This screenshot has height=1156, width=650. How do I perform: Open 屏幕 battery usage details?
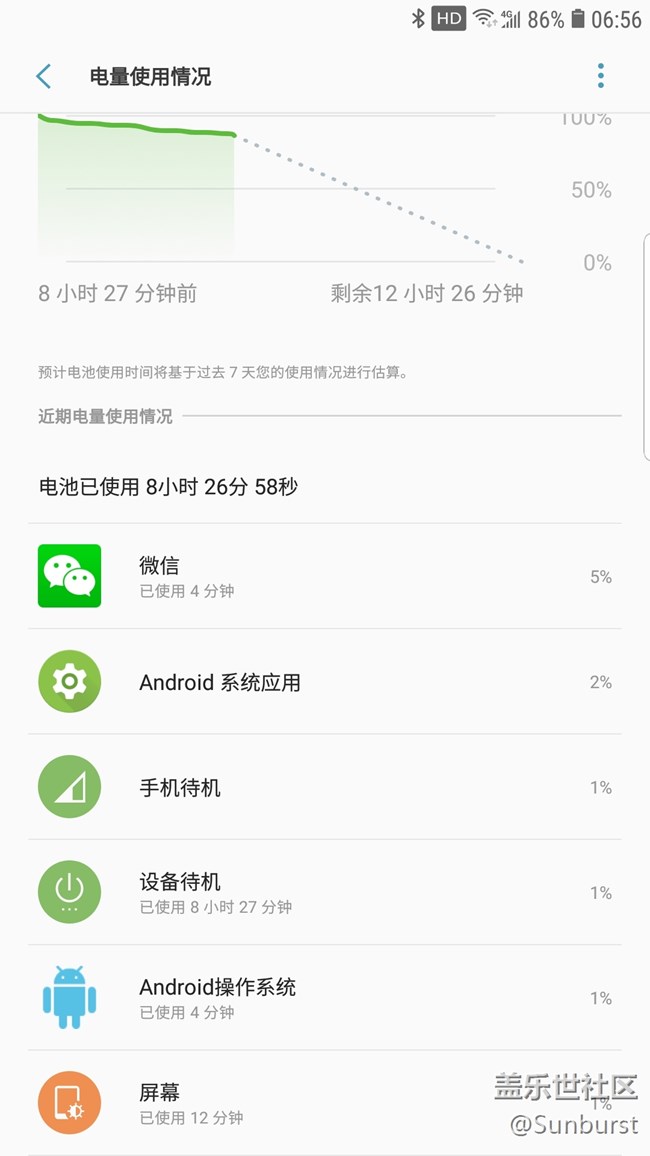pyautogui.click(x=324, y=1102)
